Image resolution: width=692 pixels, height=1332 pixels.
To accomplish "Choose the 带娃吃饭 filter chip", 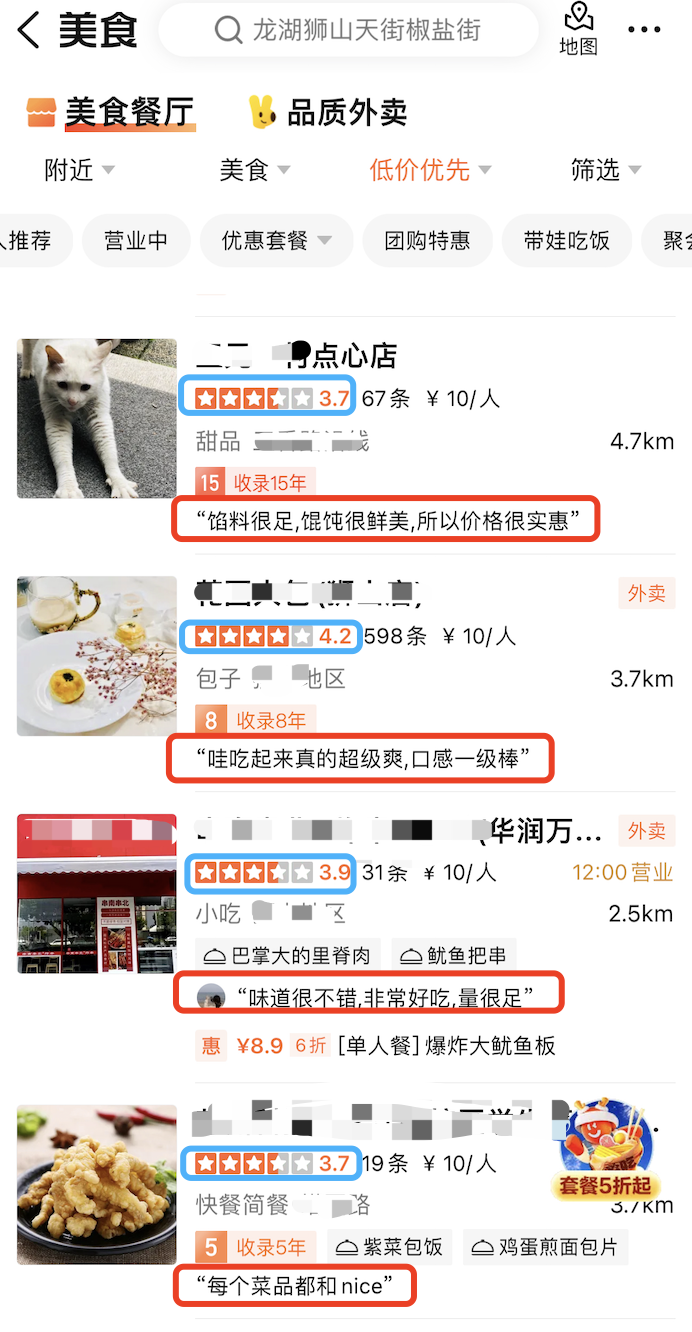I will (566, 240).
